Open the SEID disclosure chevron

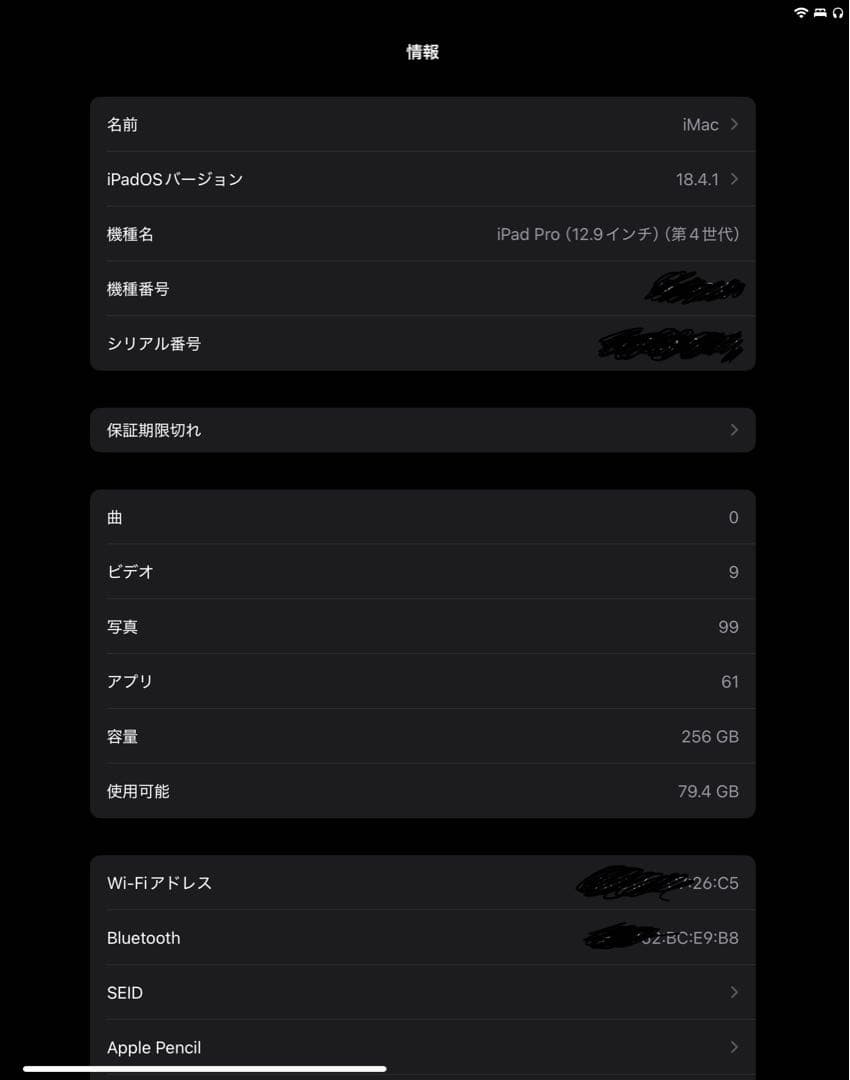(734, 992)
